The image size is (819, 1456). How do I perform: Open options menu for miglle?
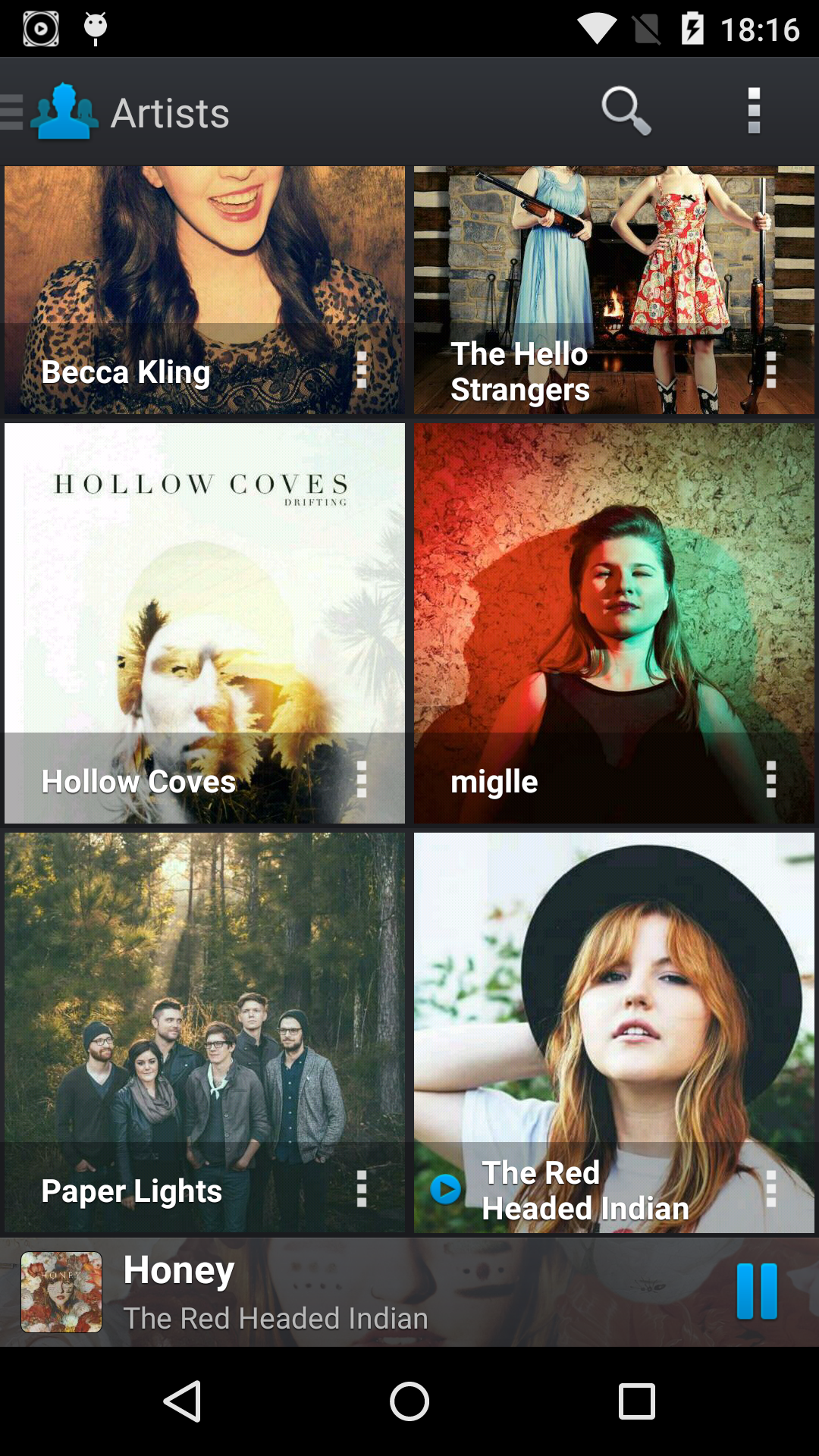[771, 780]
